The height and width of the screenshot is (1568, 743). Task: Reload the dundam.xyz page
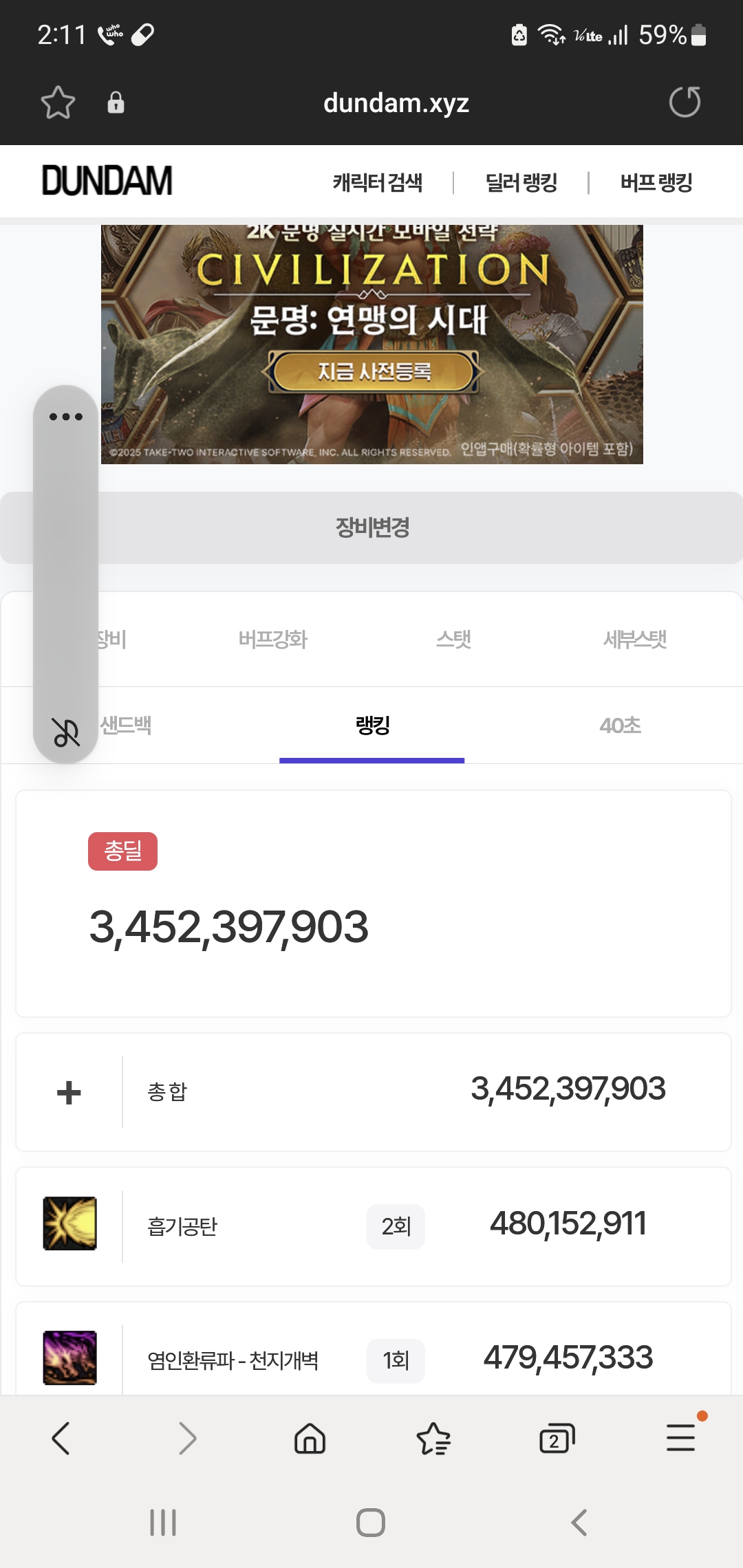pos(685,102)
